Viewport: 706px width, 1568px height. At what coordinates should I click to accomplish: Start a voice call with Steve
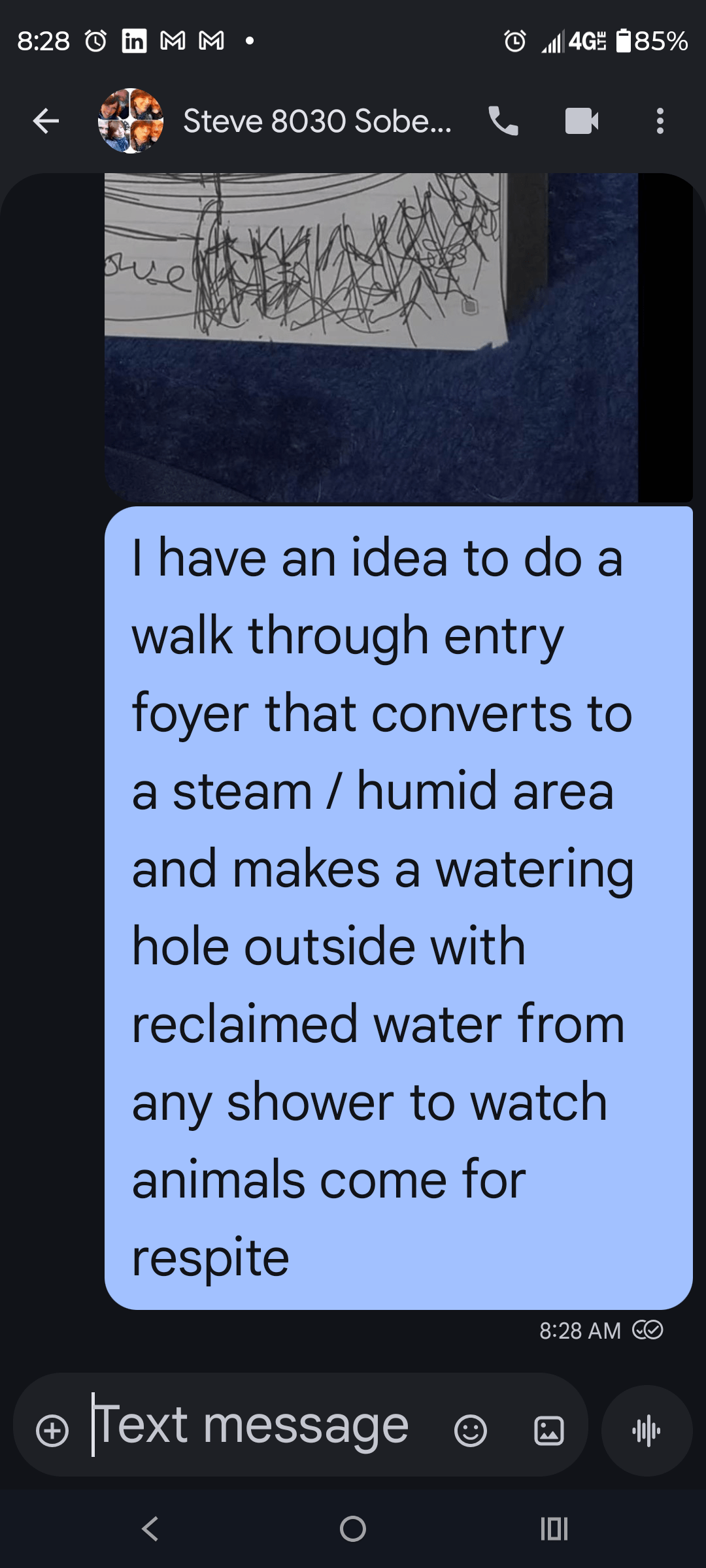pos(503,121)
